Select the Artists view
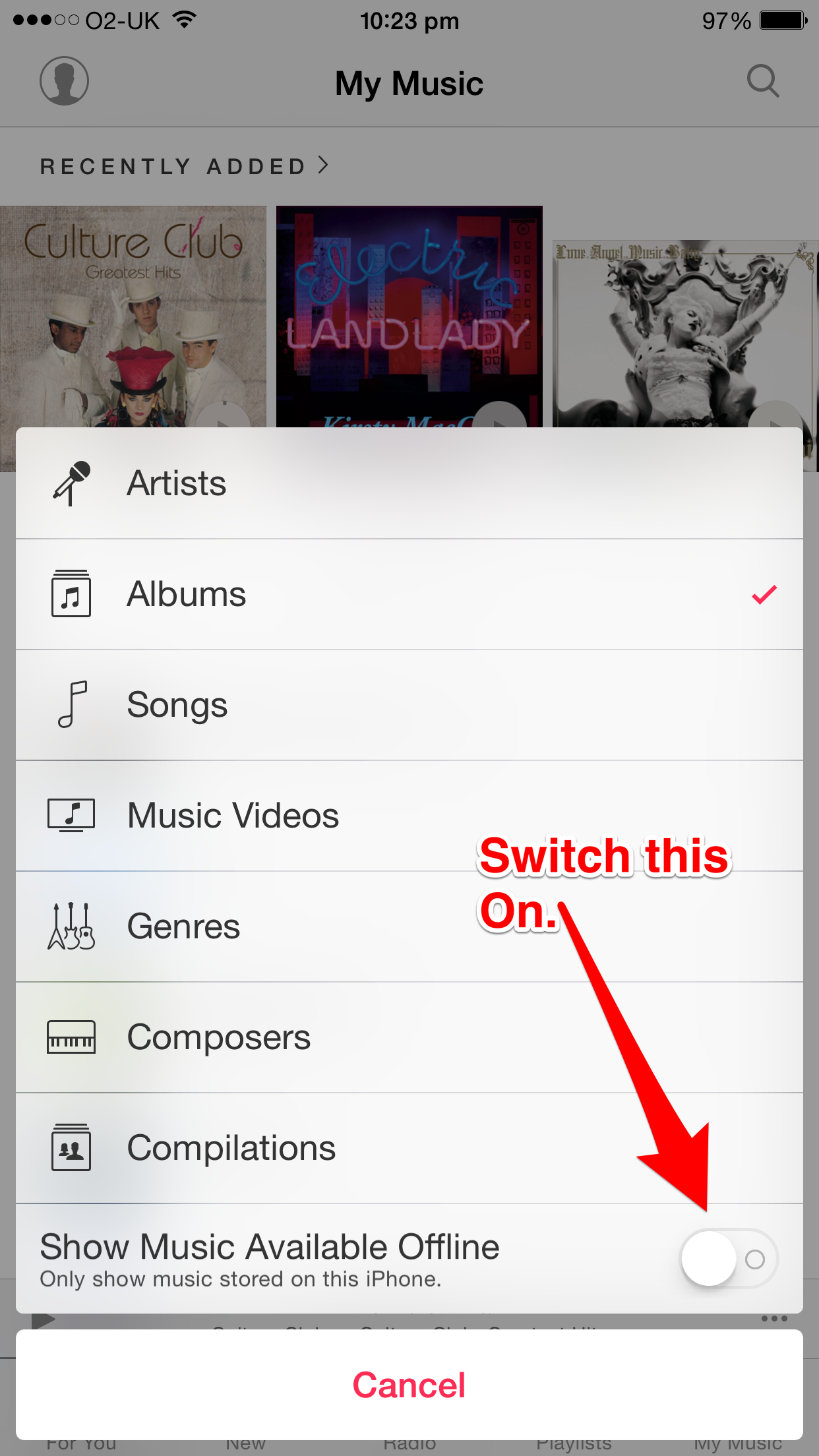Image resolution: width=819 pixels, height=1456 pixels. pos(409,483)
